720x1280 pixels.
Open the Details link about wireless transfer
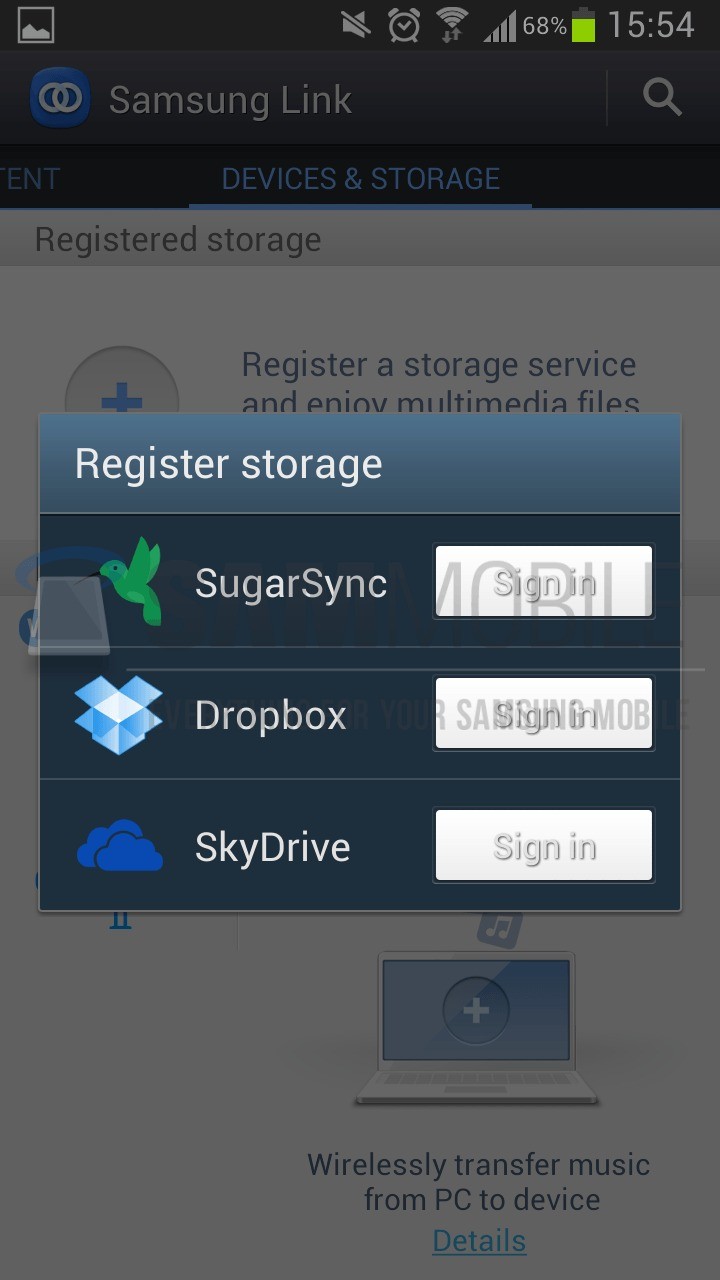coord(479,1241)
